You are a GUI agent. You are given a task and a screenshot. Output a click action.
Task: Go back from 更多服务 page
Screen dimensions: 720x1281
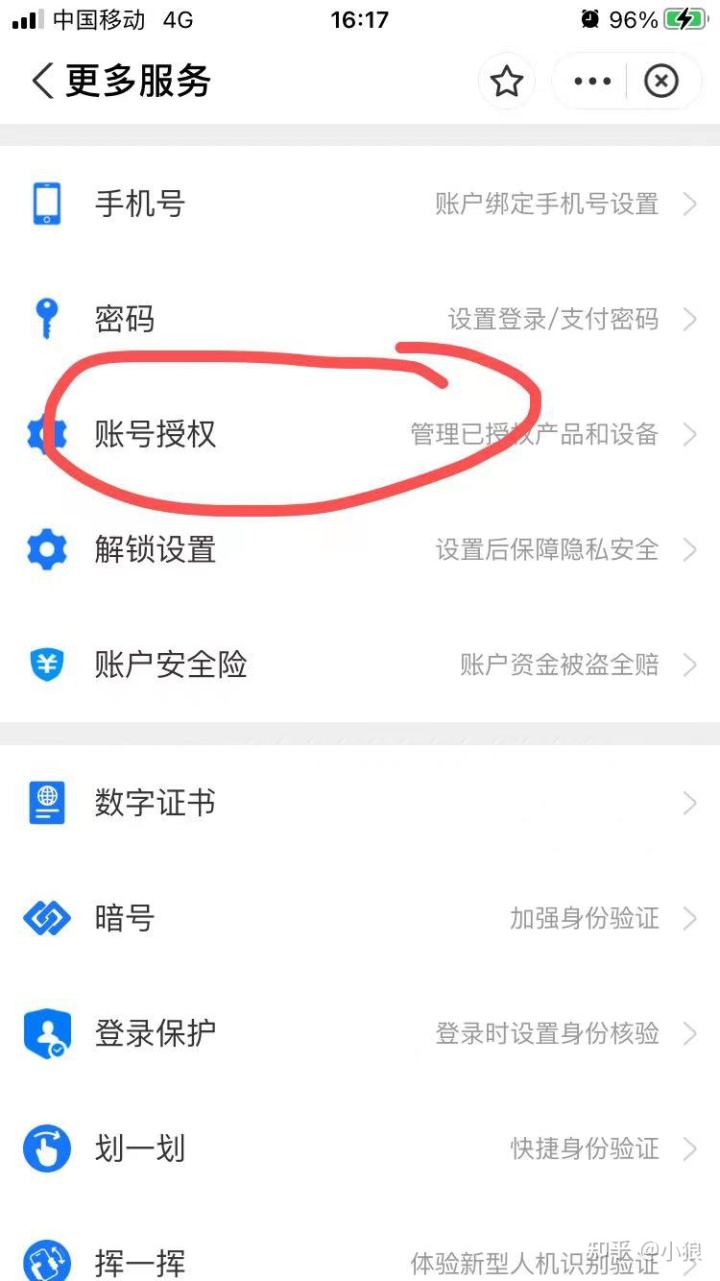[x=42, y=81]
